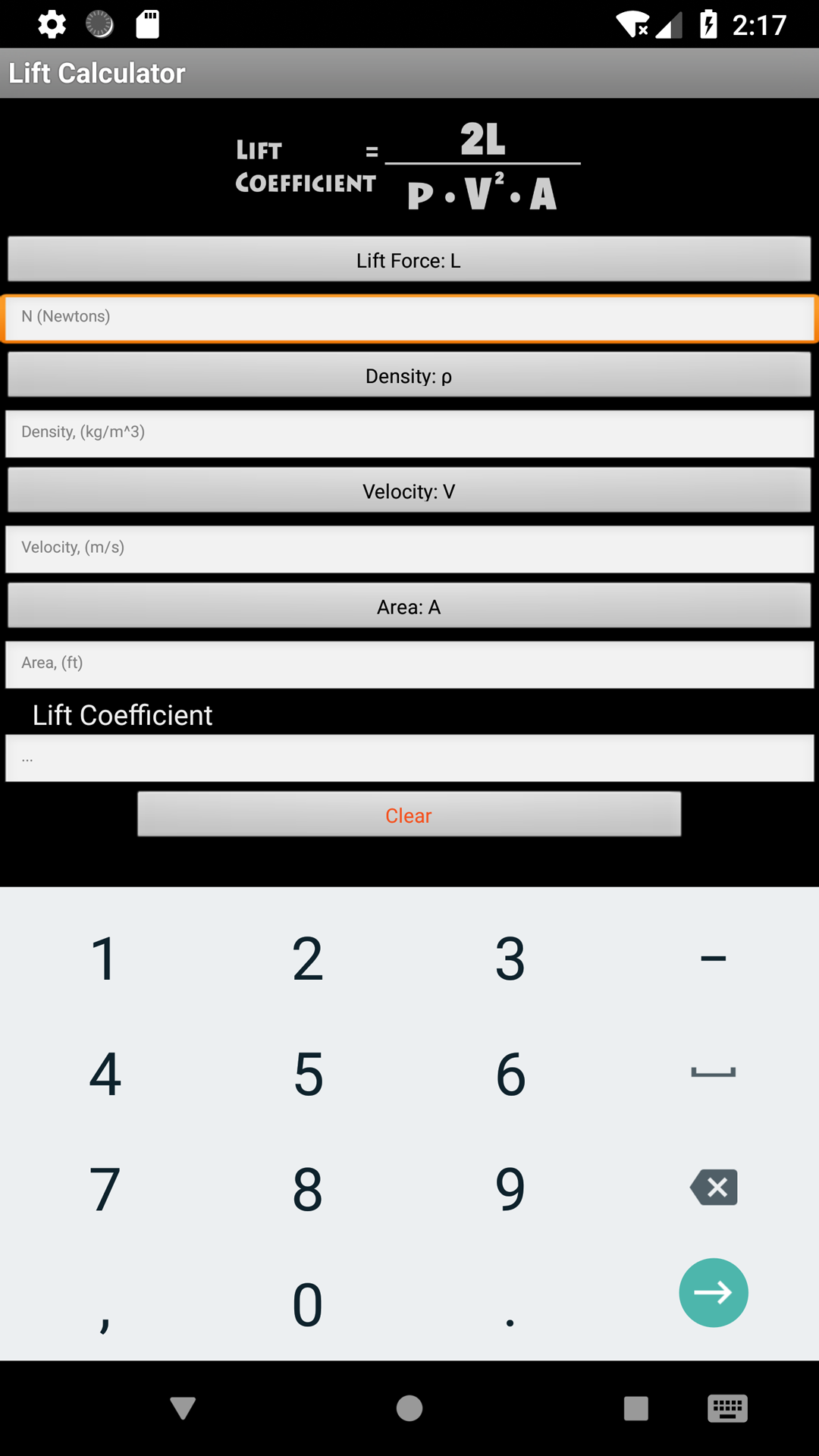
Task: Tap digit 0 on the keypad
Action: tap(308, 1304)
